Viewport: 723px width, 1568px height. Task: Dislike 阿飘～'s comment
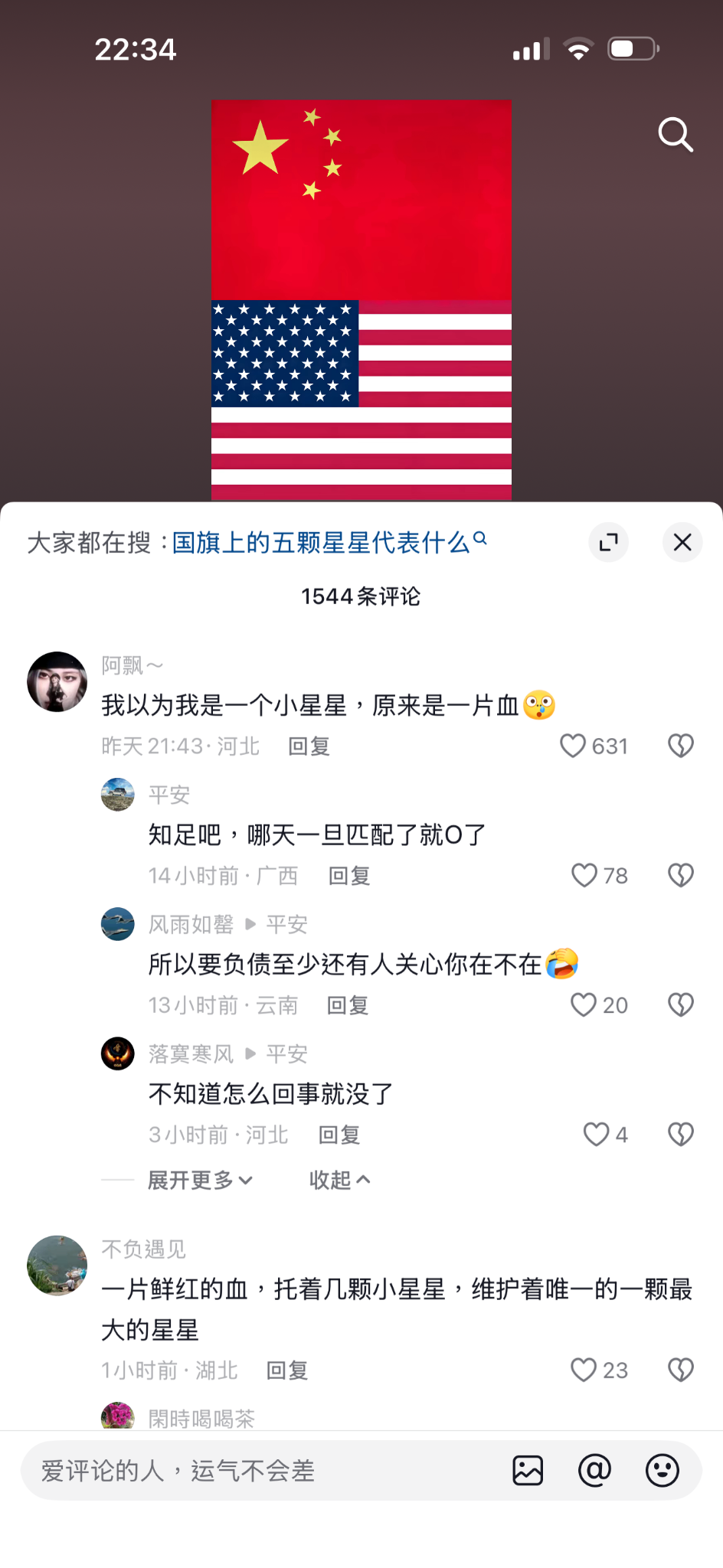680,746
